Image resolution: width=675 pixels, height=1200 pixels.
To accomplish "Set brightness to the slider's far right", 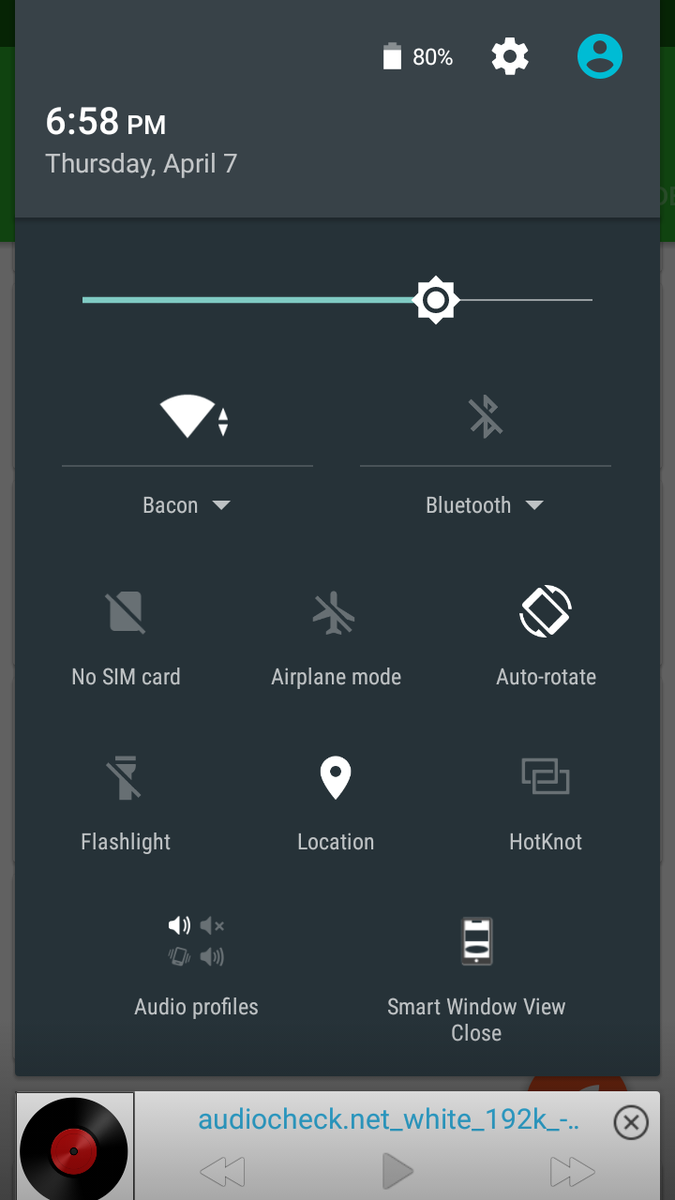I will pos(591,299).
